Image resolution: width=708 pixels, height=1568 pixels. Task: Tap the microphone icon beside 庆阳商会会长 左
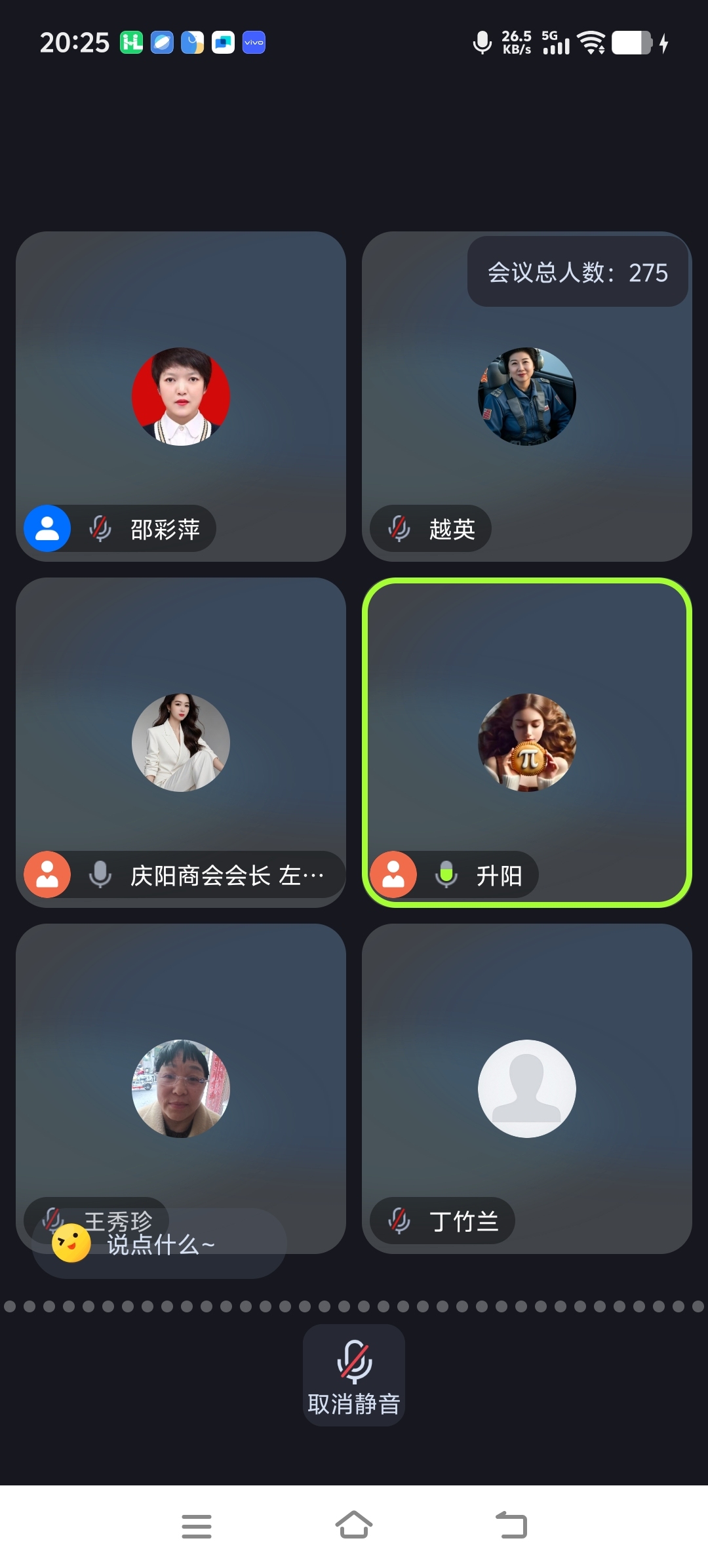100,874
